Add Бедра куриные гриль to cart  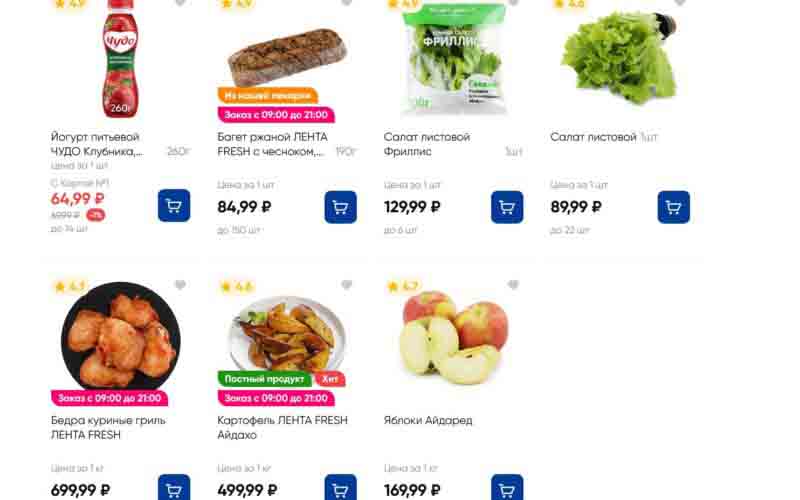point(173,489)
